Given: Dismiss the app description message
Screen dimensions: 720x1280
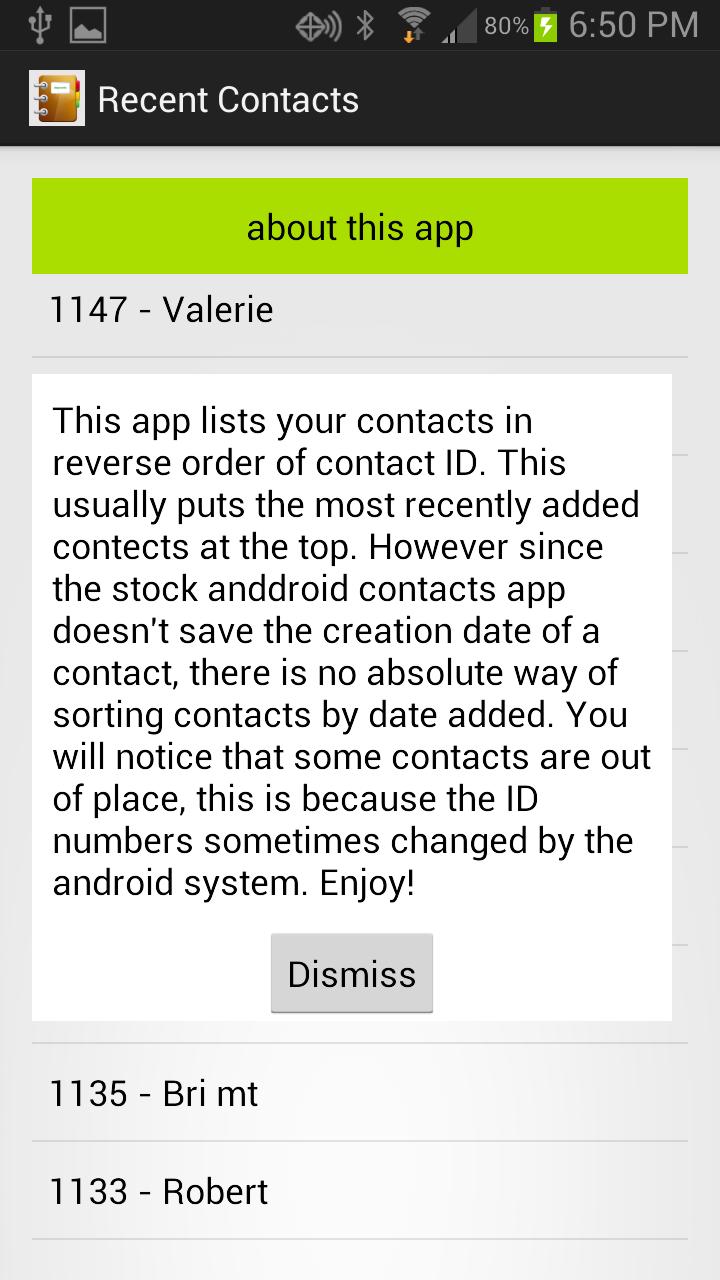Looking at the screenshot, I should coord(351,972).
